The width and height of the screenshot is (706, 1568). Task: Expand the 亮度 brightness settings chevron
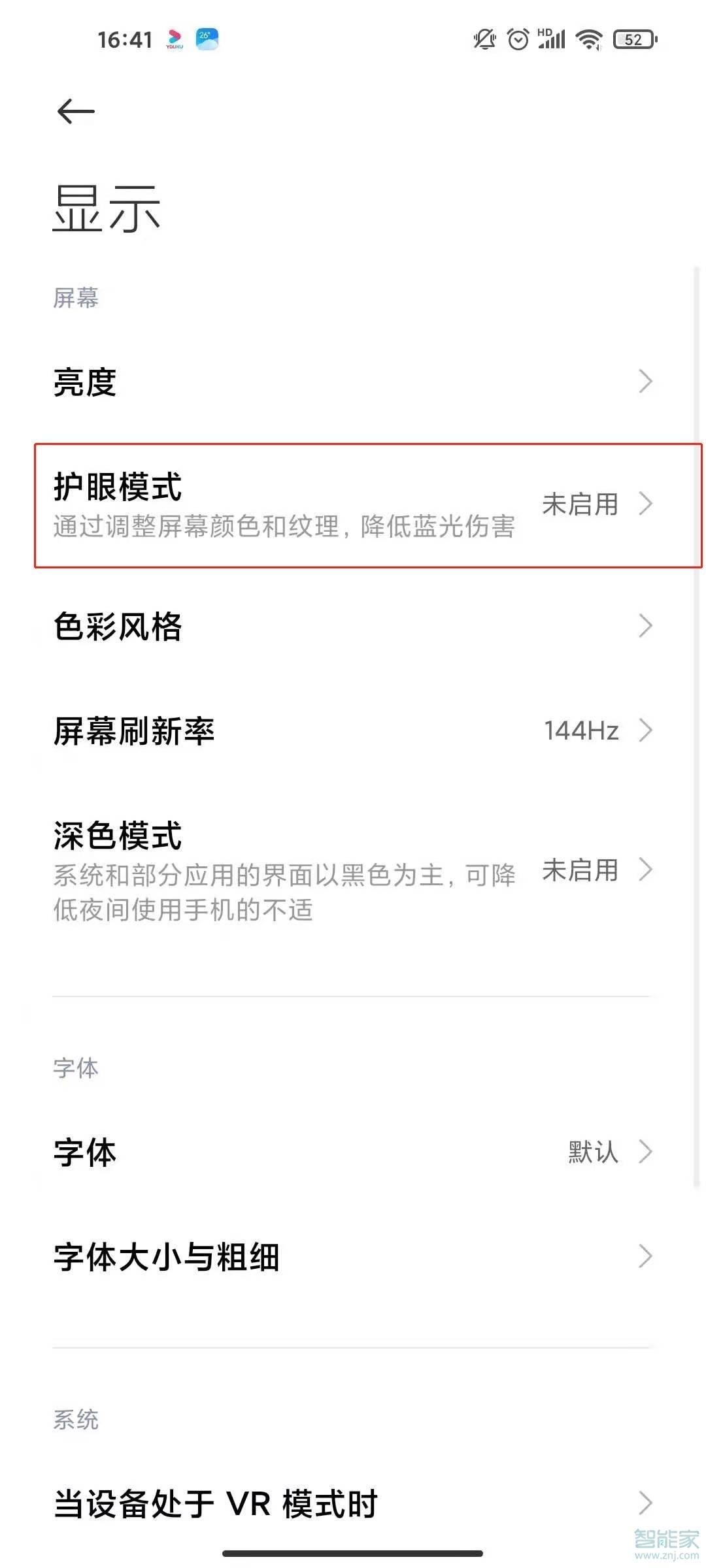[647, 382]
